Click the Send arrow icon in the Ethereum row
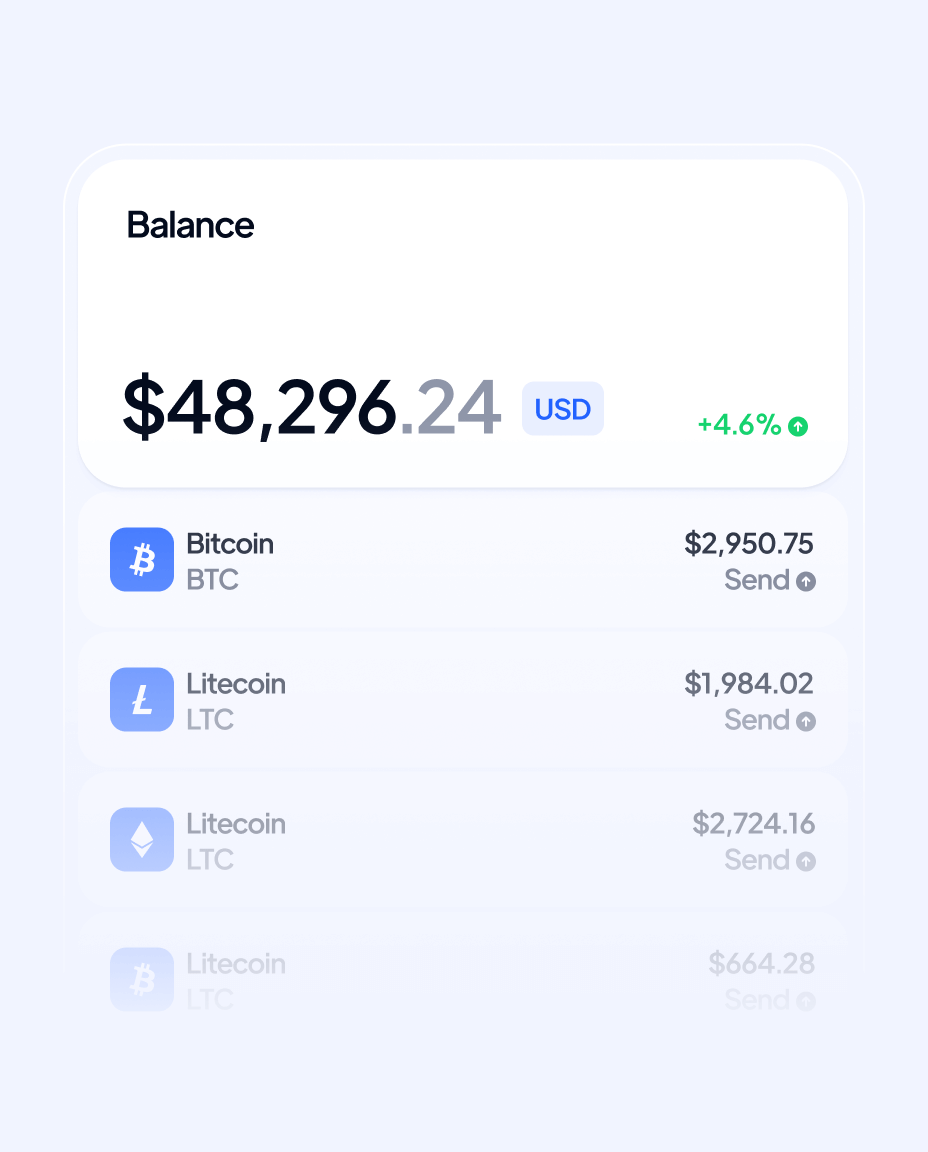 [x=805, y=861]
